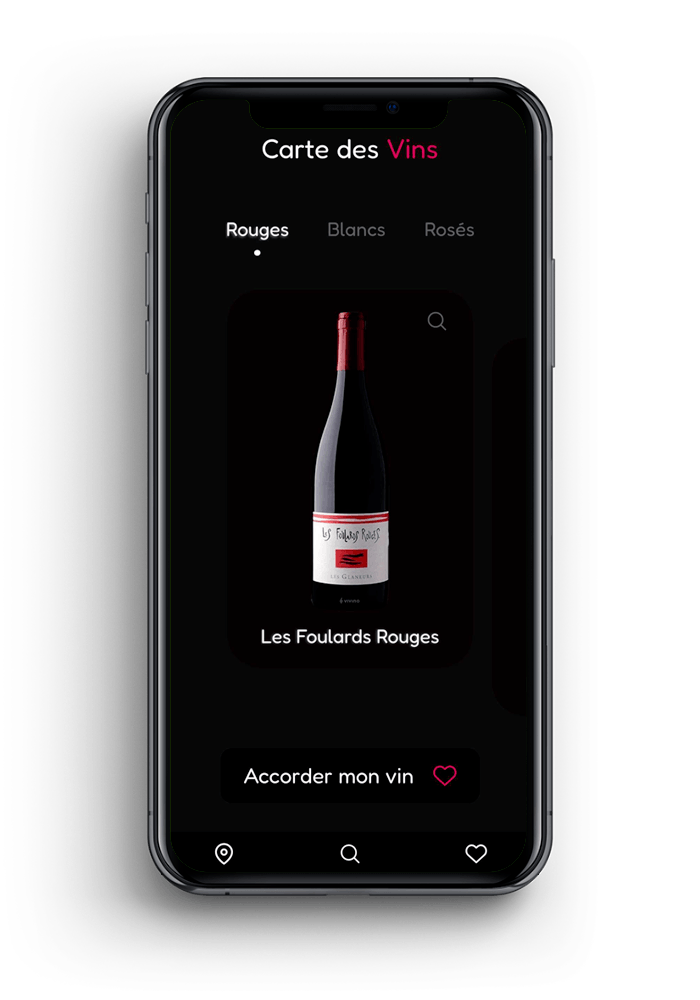Switch to the Blancs tab

tap(356, 230)
